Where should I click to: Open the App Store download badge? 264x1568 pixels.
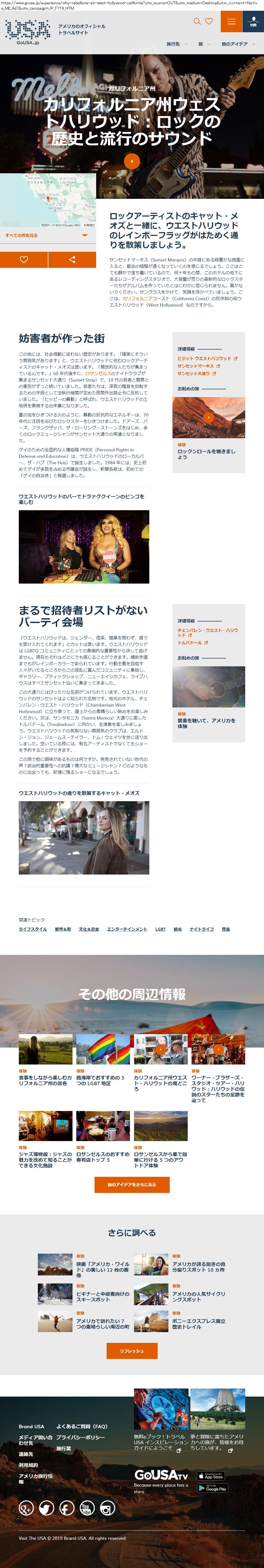(211, 1476)
